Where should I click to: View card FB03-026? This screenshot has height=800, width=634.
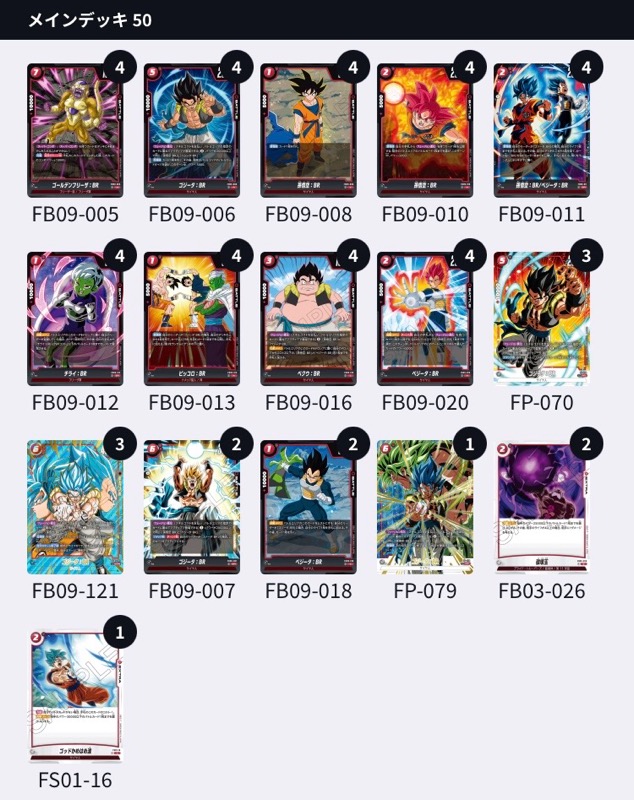pos(541,506)
